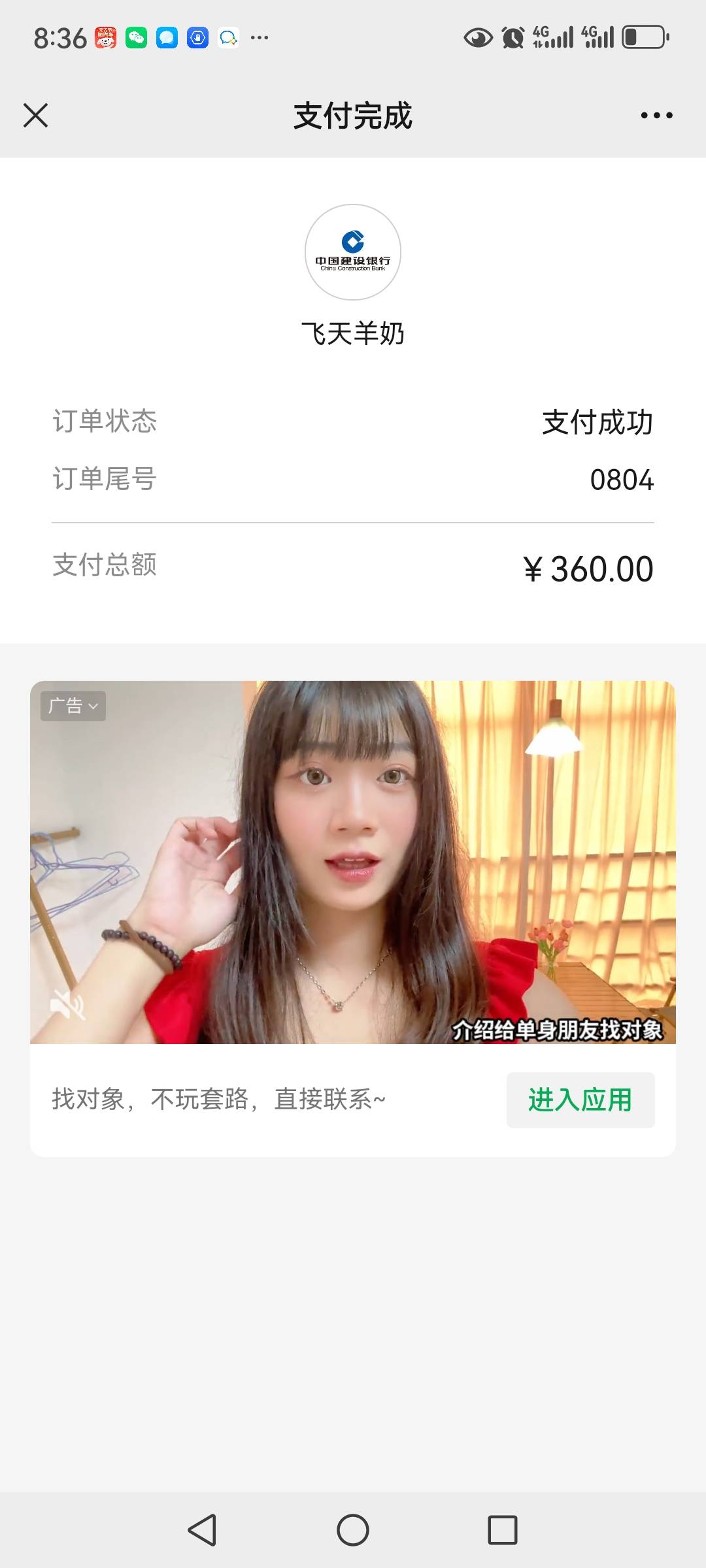Viewport: 706px width, 1568px height.
Task: Go back with system back button
Action: pyautogui.click(x=203, y=1529)
